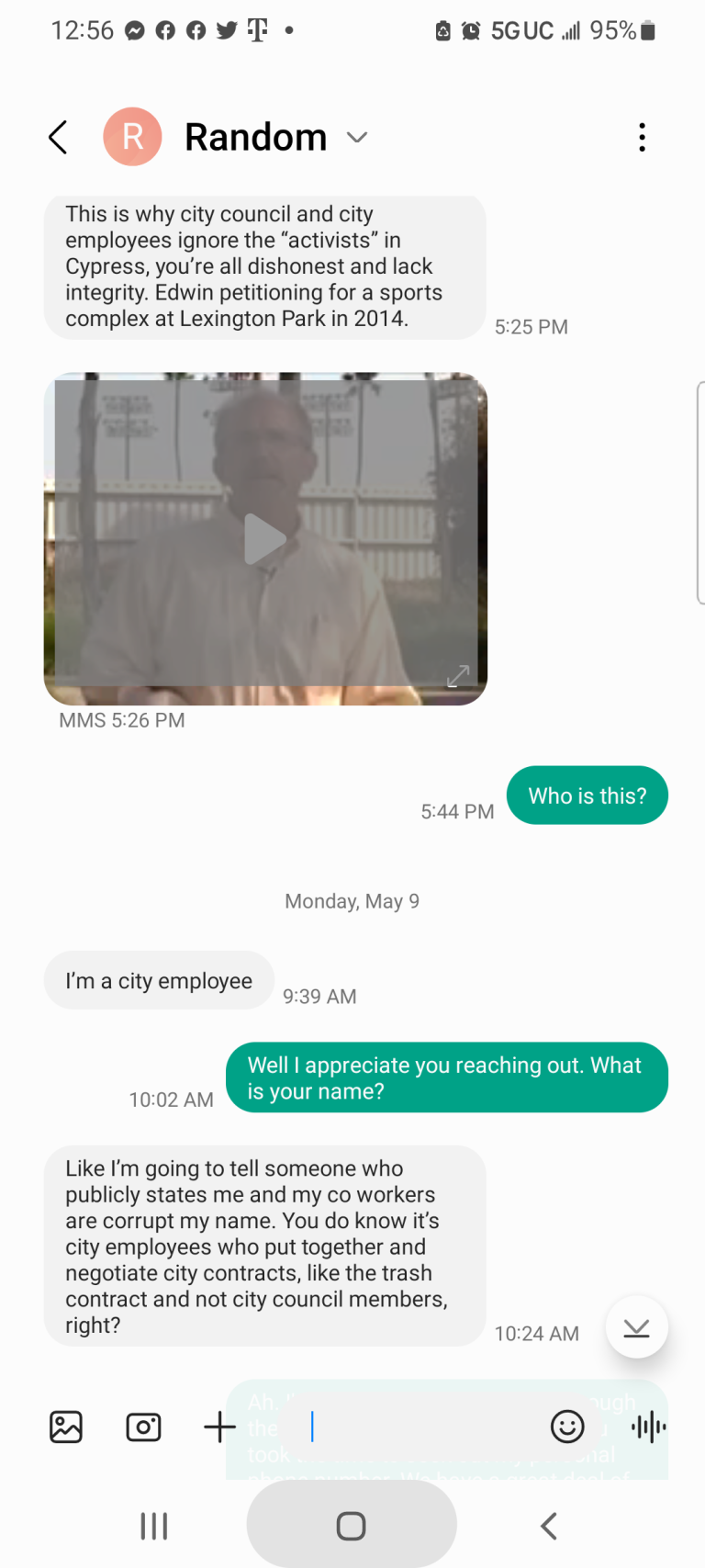The width and height of the screenshot is (705, 1568).
Task: Tap the I'm a city employee message
Action: click(158, 980)
